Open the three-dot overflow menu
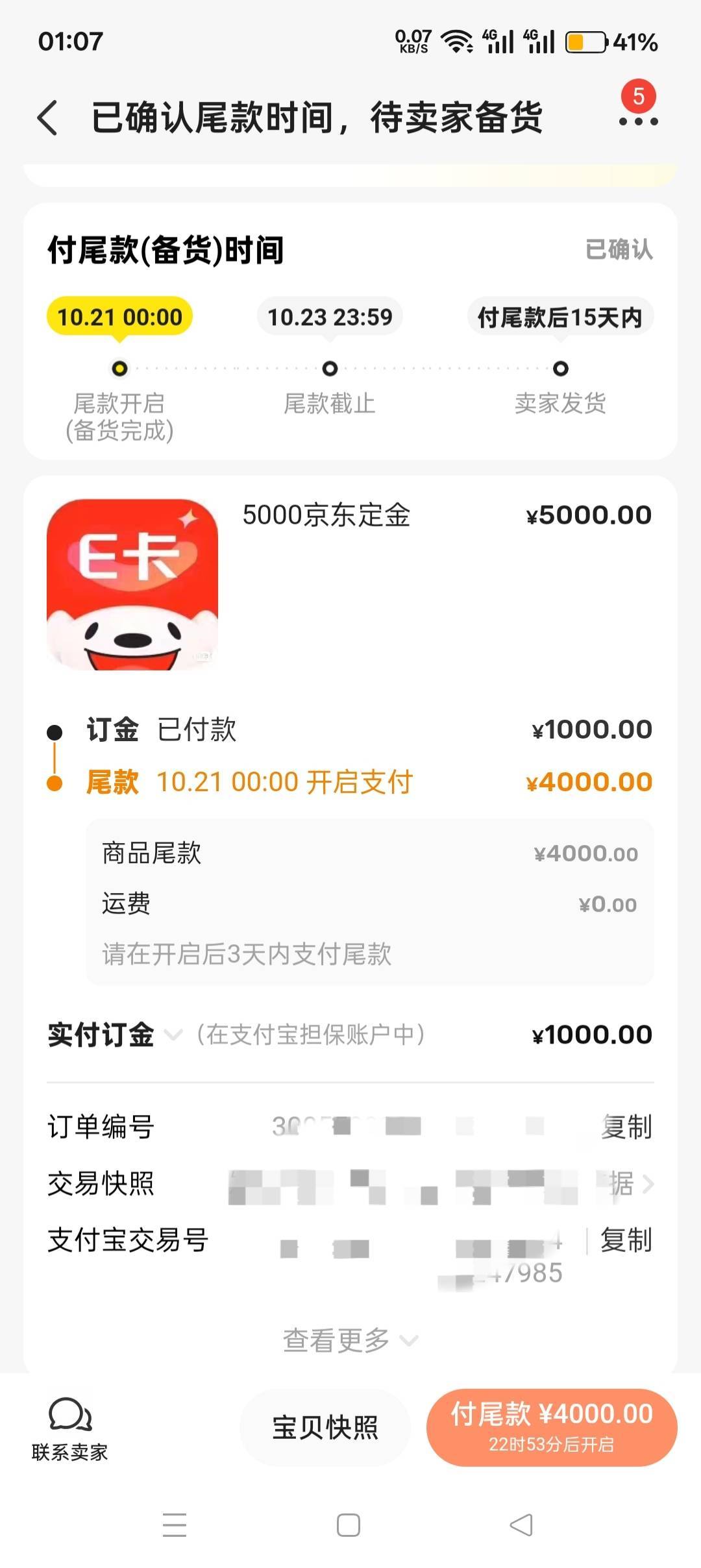 click(x=638, y=121)
